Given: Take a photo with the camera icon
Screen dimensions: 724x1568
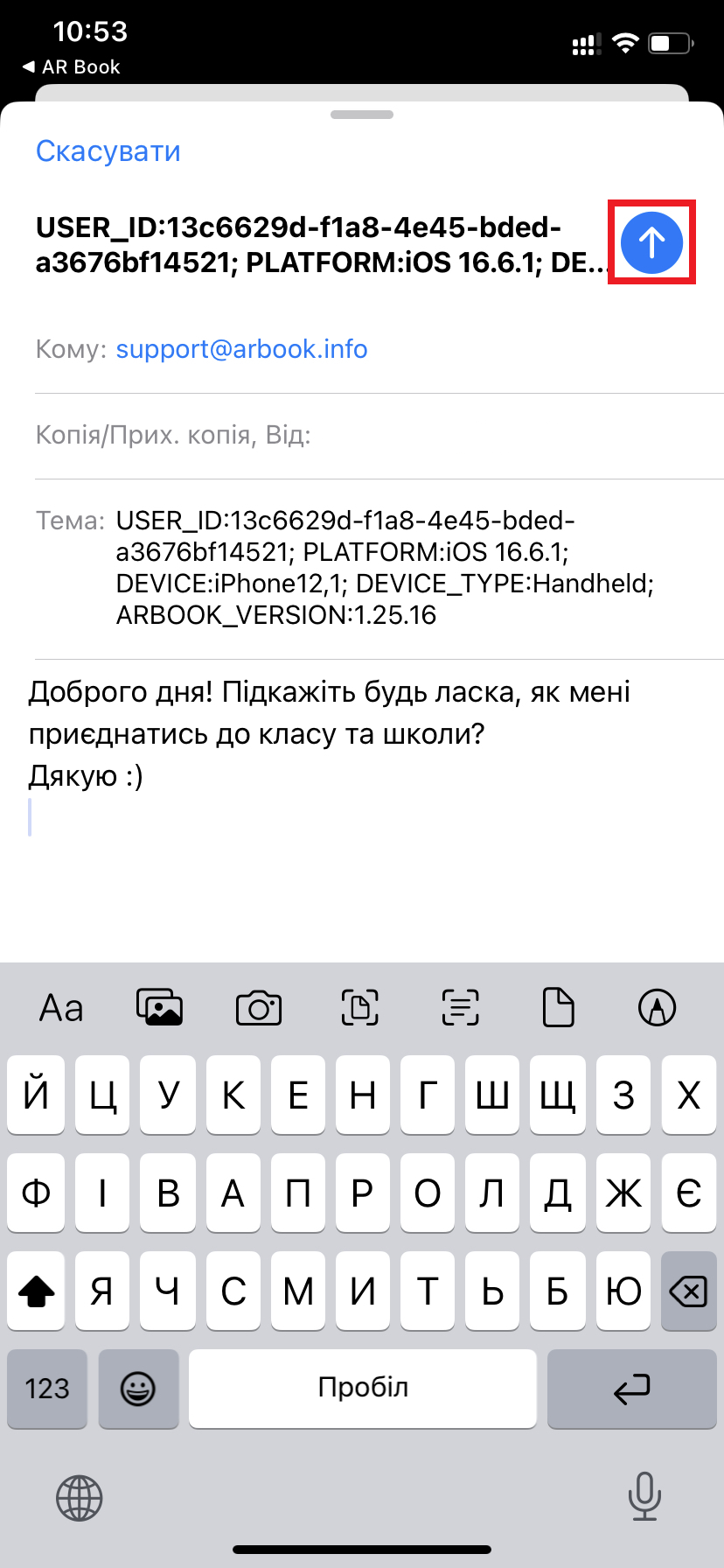Looking at the screenshot, I should tap(259, 1008).
